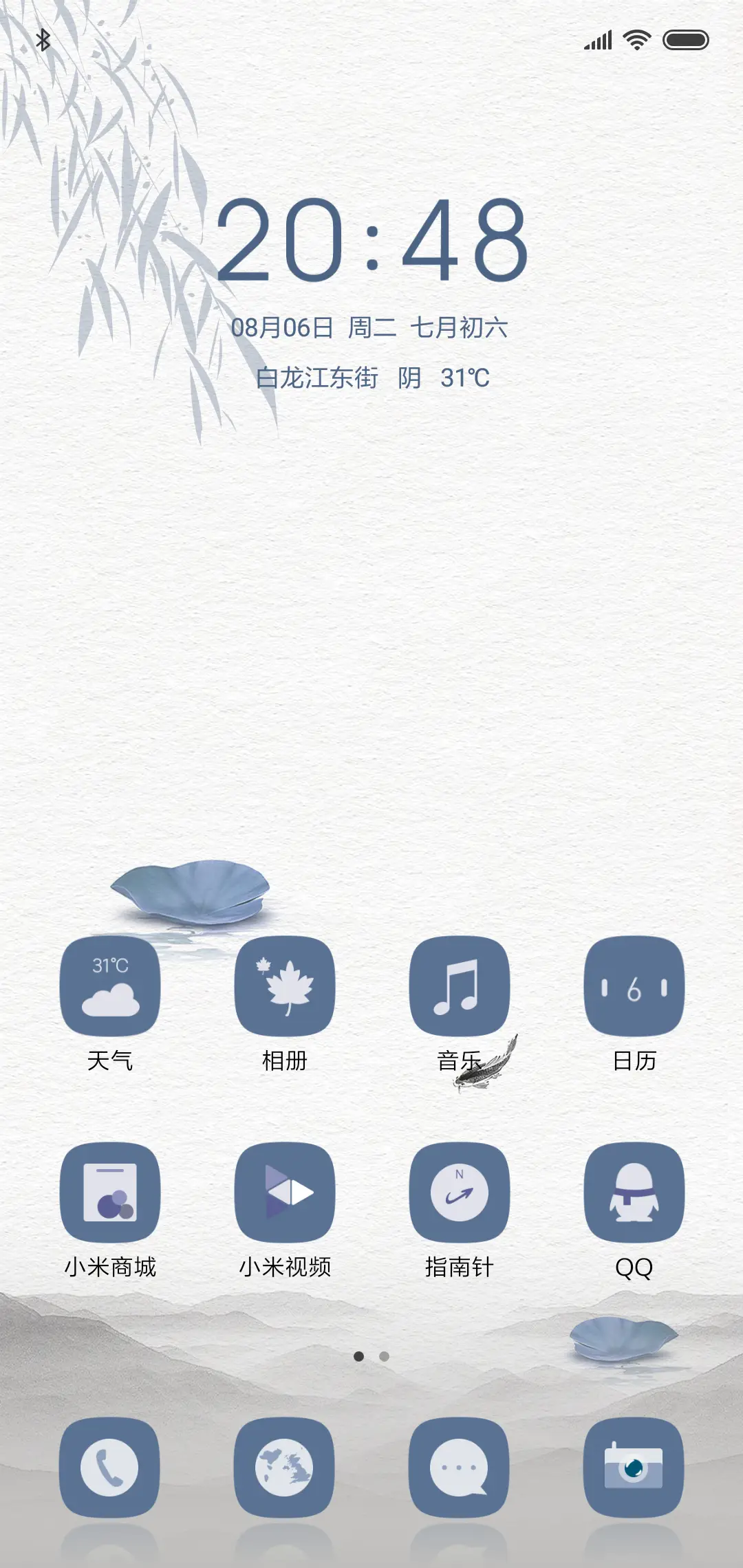Launch the 相册 Gallery app
The image size is (743, 1568).
click(x=285, y=988)
